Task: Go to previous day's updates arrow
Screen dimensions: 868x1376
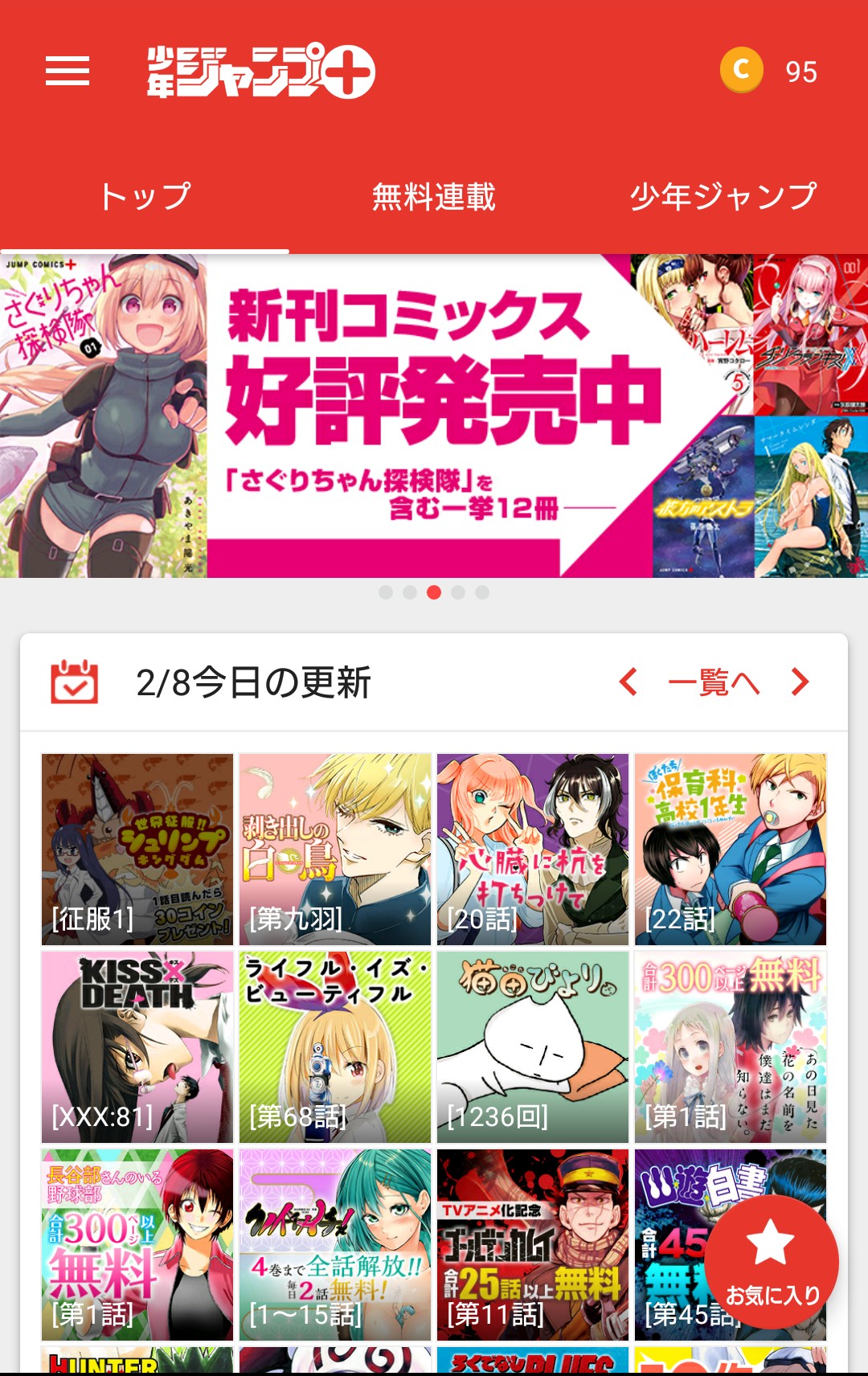Action: point(628,682)
